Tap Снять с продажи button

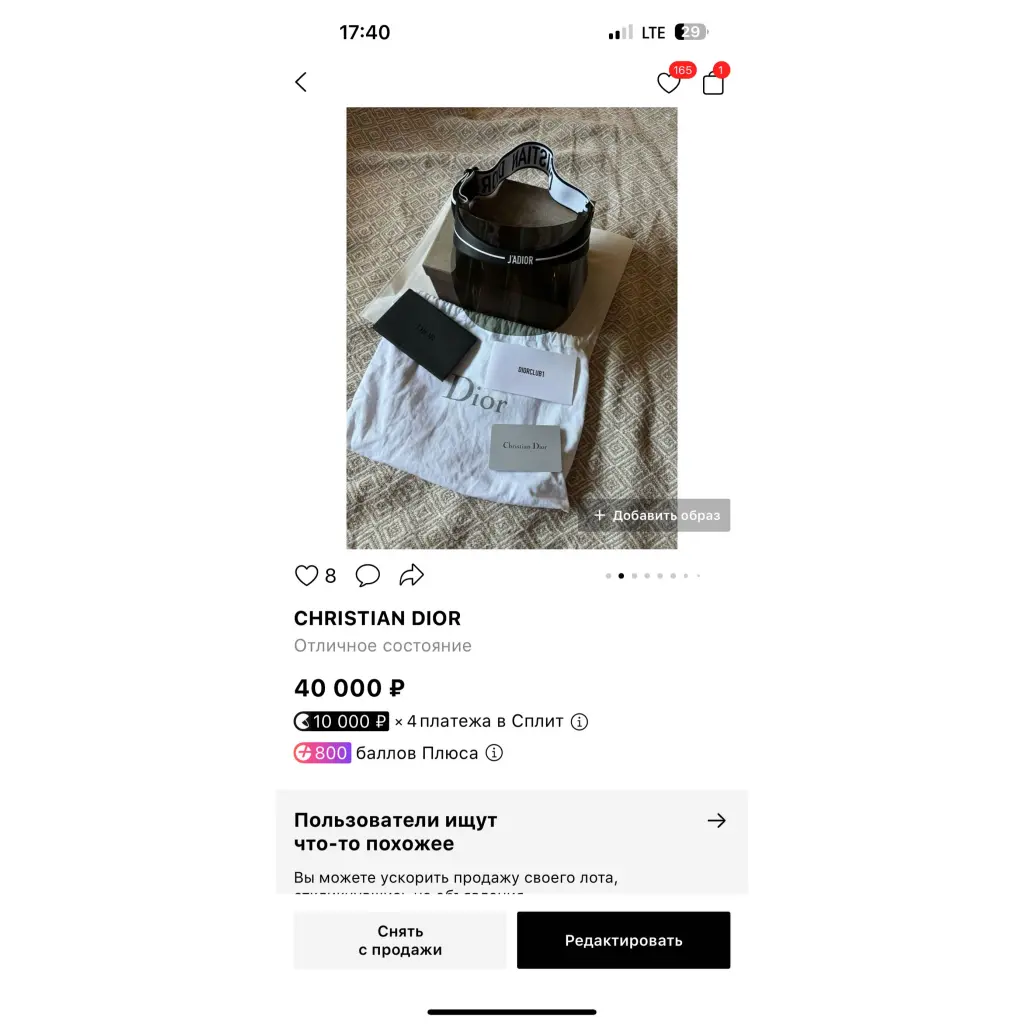coord(400,940)
